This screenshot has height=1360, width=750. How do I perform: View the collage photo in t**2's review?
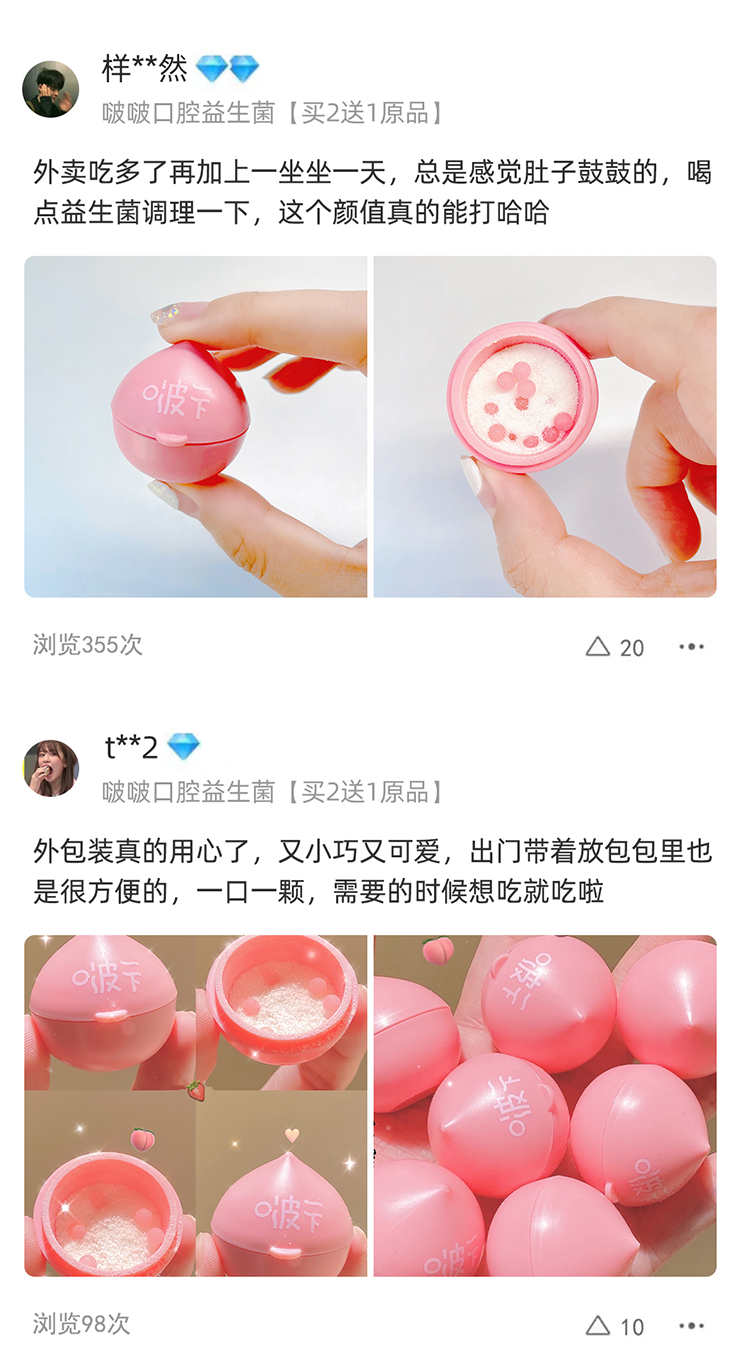pos(196,1106)
